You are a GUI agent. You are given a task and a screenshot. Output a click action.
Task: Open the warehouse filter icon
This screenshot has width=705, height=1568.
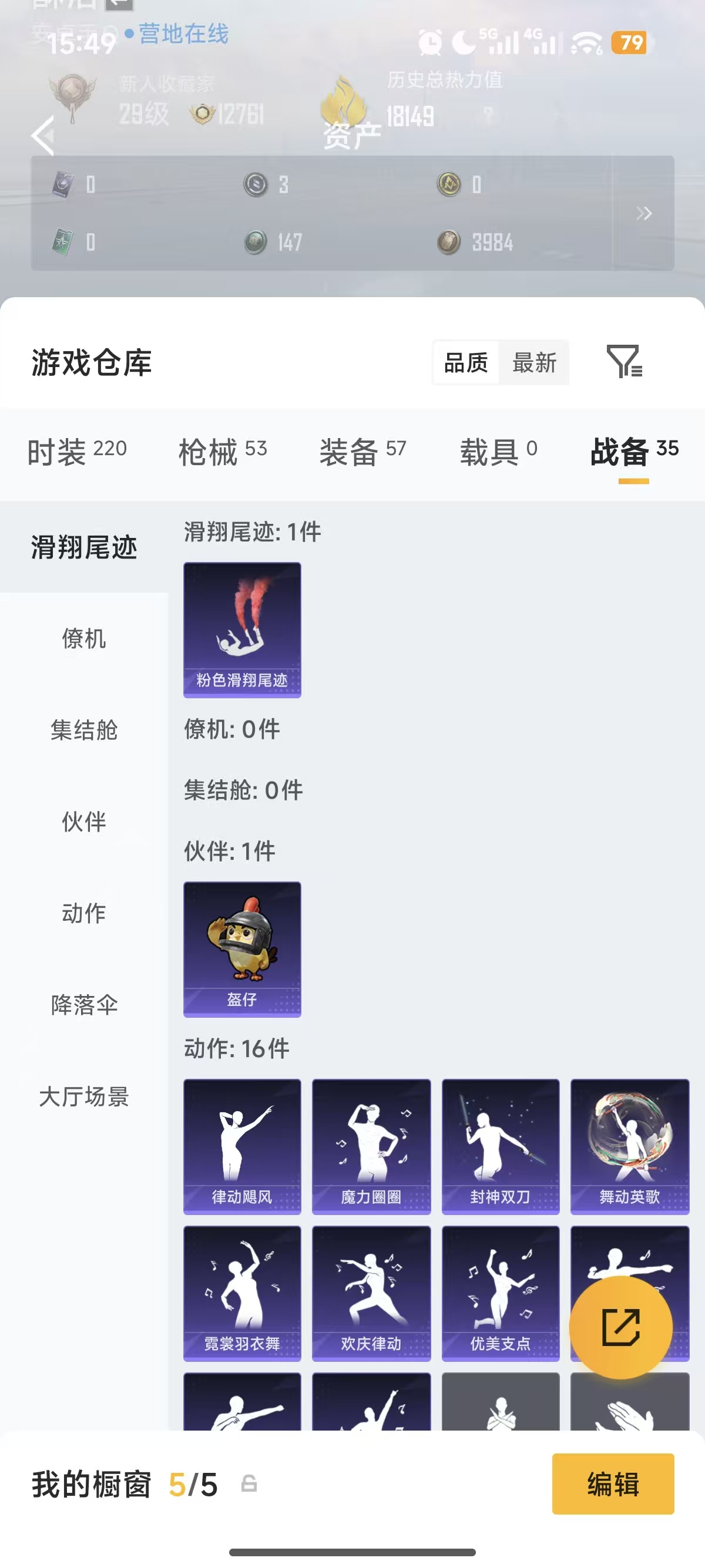point(623,362)
